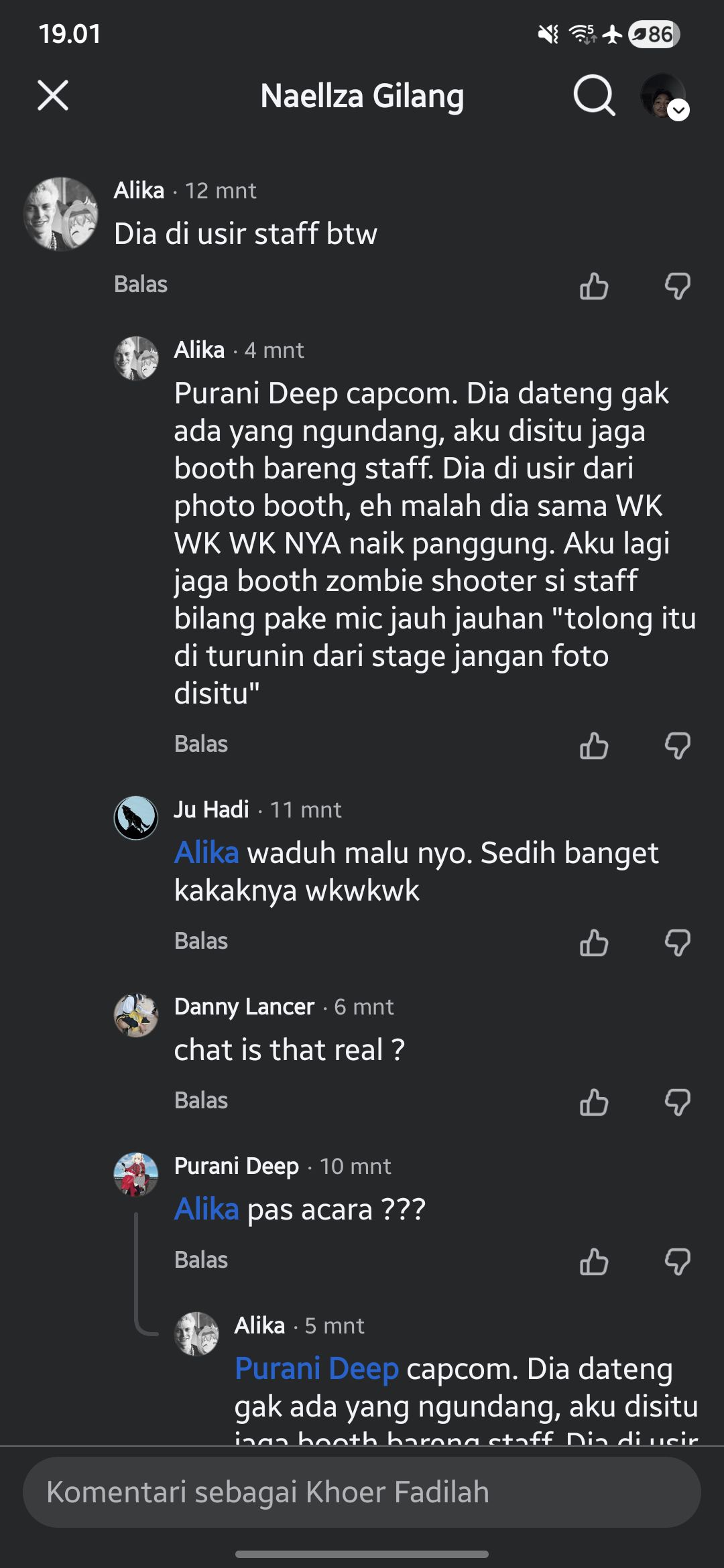Reply to Purani Deep's comment

click(x=200, y=1260)
